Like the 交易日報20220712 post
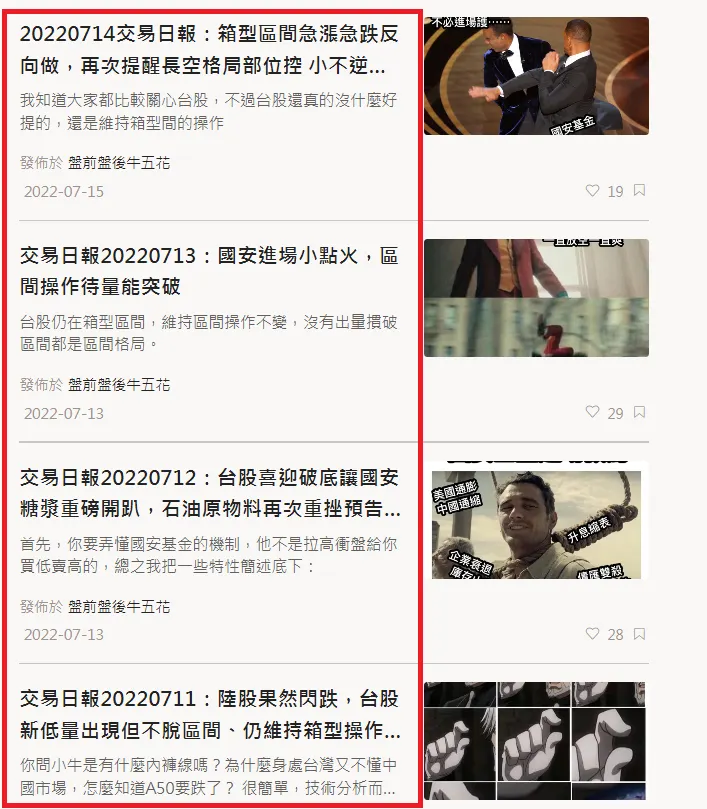This screenshot has height=809, width=707. (592, 634)
